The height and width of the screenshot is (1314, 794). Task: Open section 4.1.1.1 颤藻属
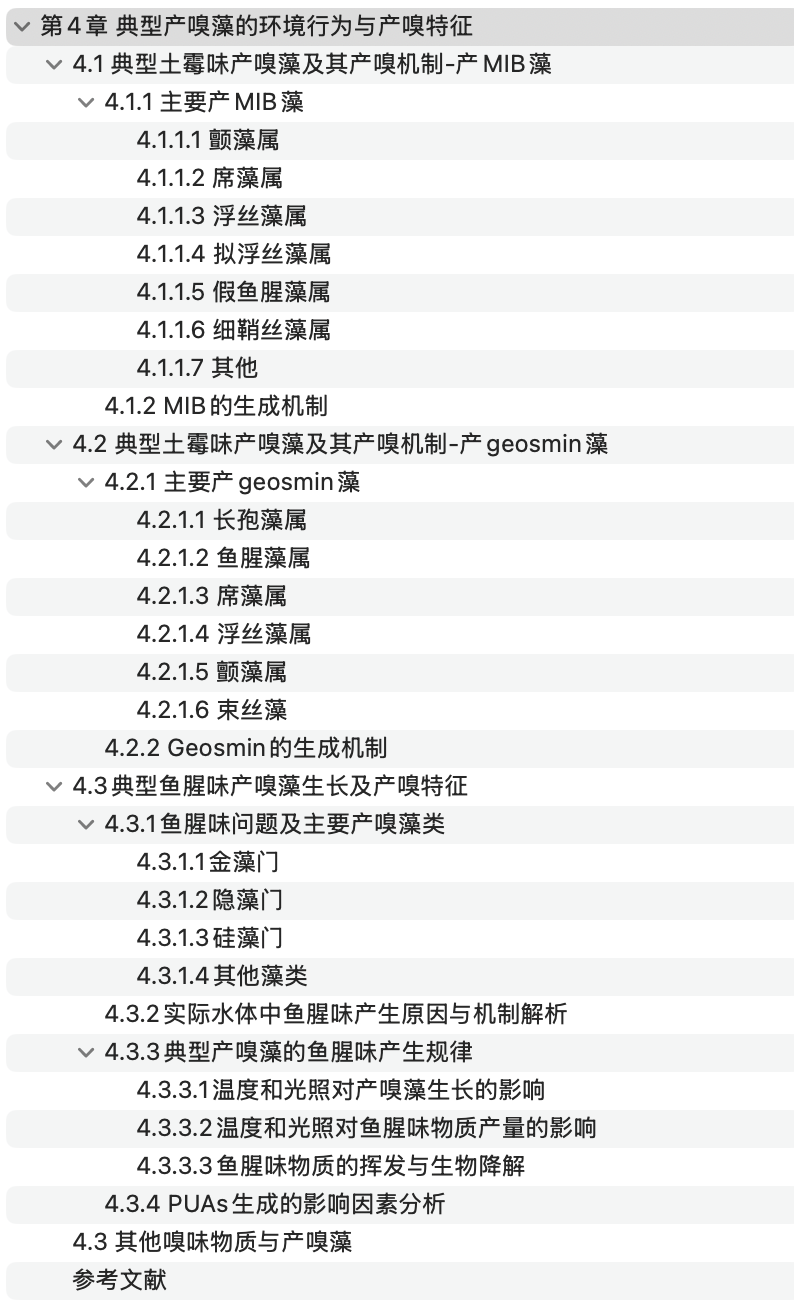(207, 141)
